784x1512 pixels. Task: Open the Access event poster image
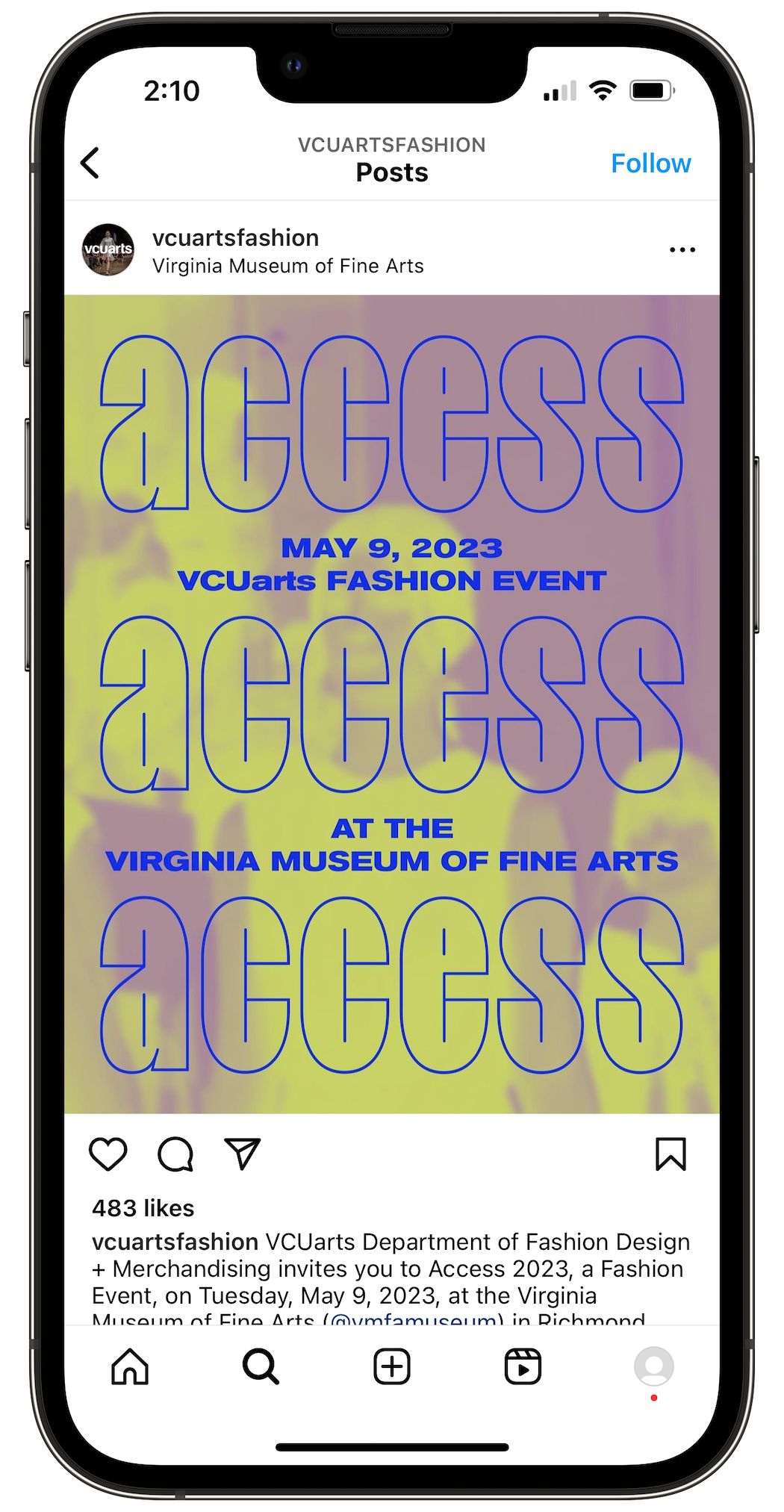tap(391, 703)
